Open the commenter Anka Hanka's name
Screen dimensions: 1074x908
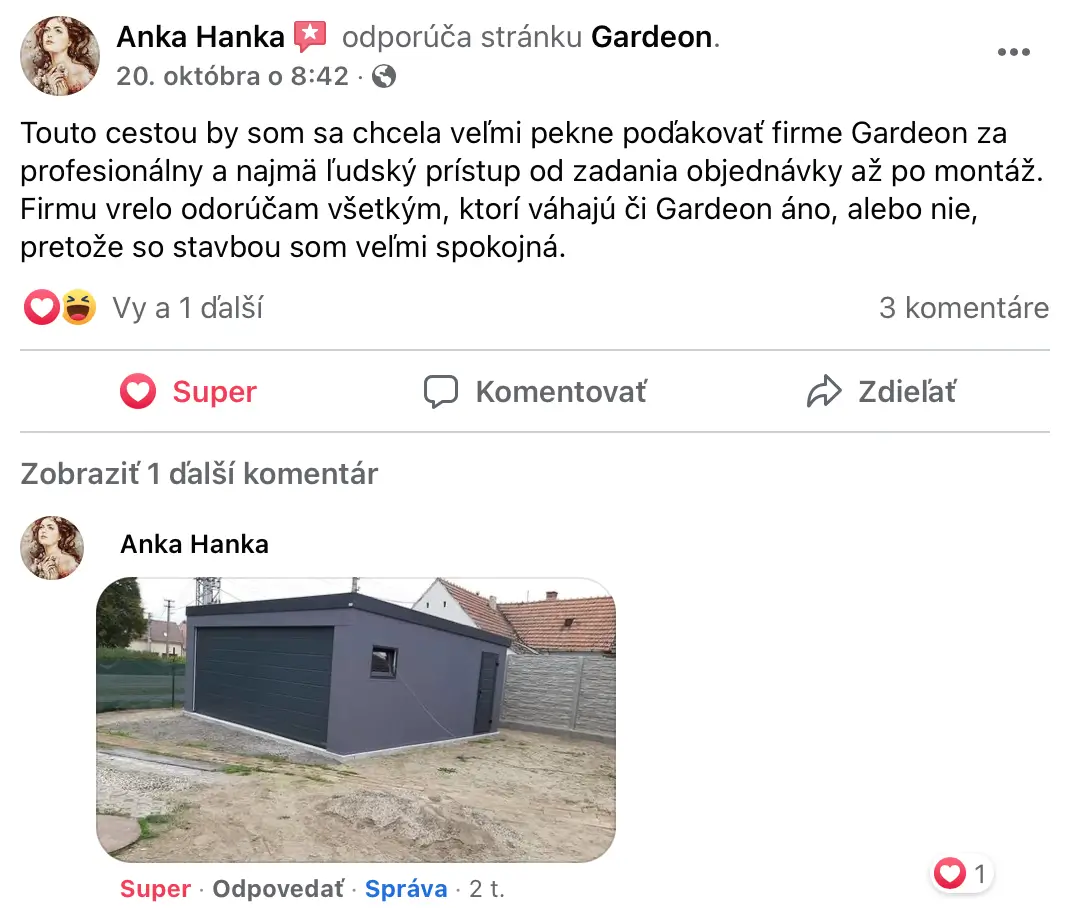point(194,544)
